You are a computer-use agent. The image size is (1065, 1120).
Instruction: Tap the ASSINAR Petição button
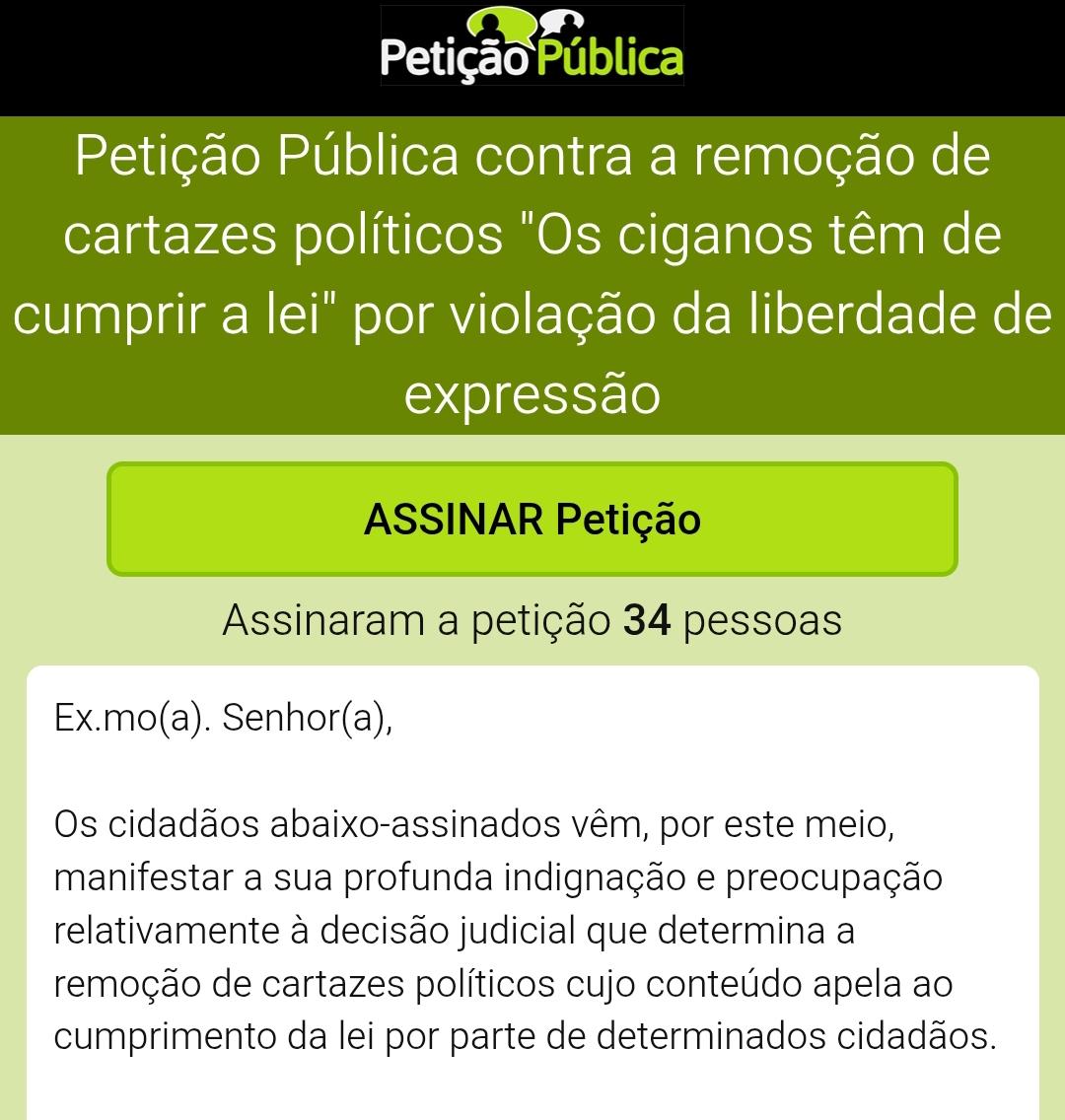coord(532,519)
